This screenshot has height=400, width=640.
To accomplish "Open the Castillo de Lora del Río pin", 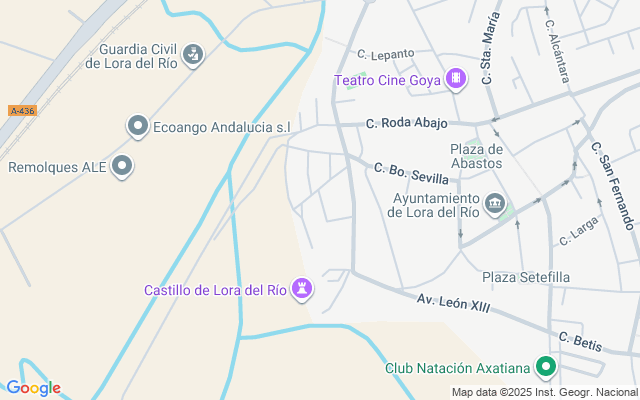I will [303, 290].
